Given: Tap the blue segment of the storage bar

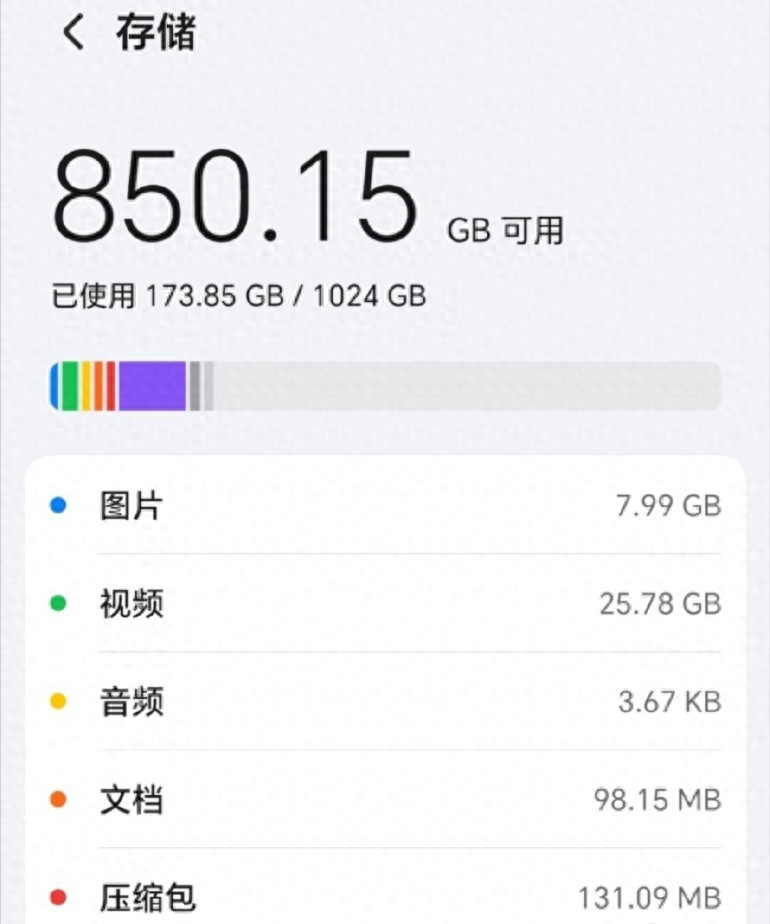Looking at the screenshot, I should click(x=56, y=382).
